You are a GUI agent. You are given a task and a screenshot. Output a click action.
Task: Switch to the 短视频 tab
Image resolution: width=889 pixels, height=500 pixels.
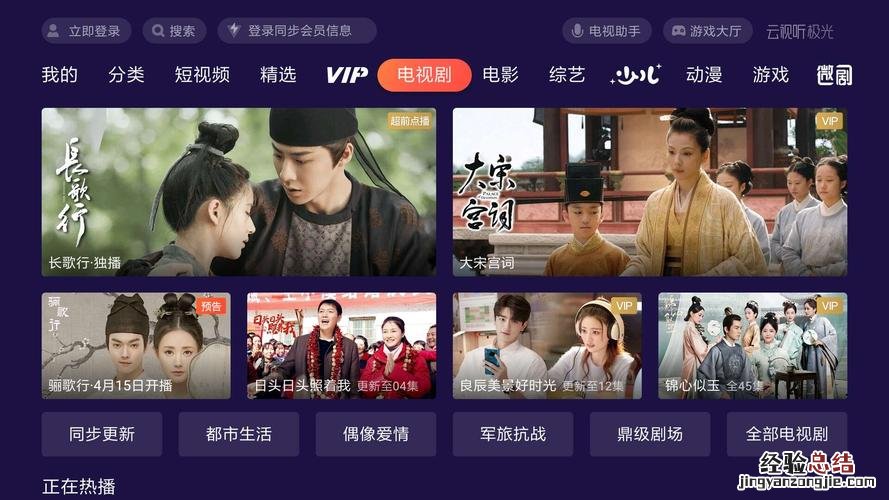point(202,75)
